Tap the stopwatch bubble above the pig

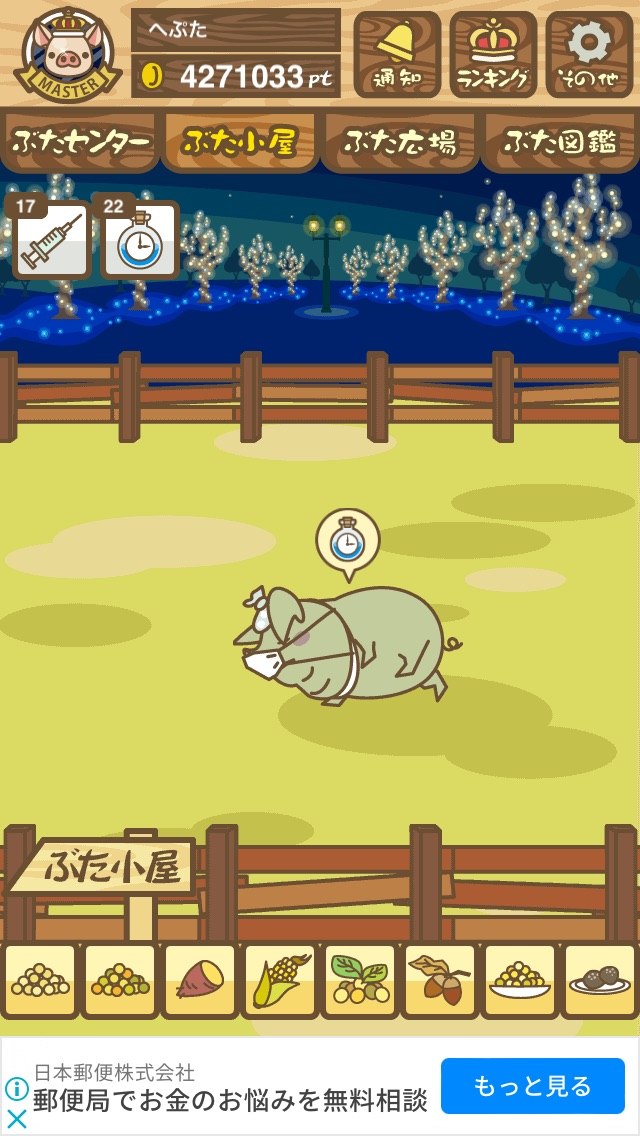348,543
